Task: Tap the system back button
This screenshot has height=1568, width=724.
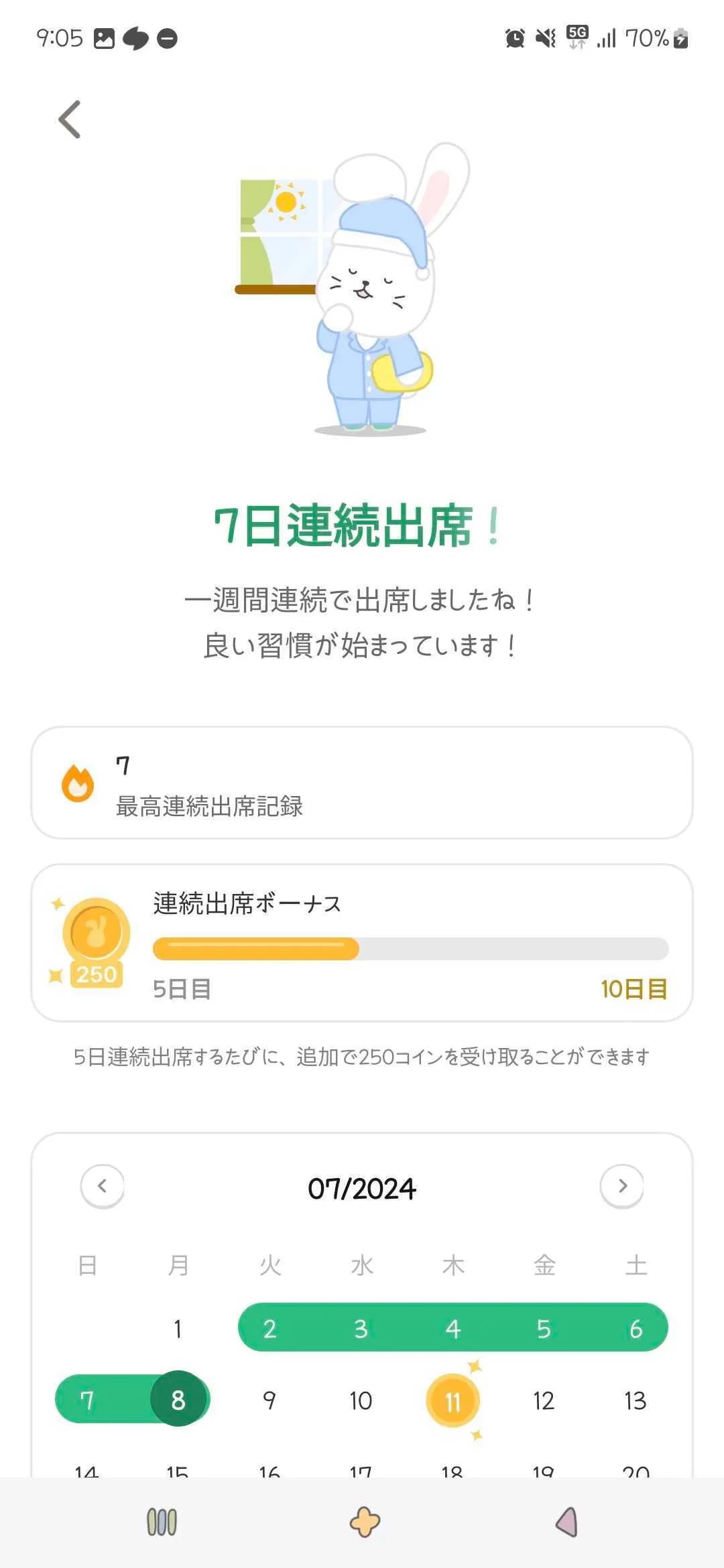Action: click(567, 1522)
